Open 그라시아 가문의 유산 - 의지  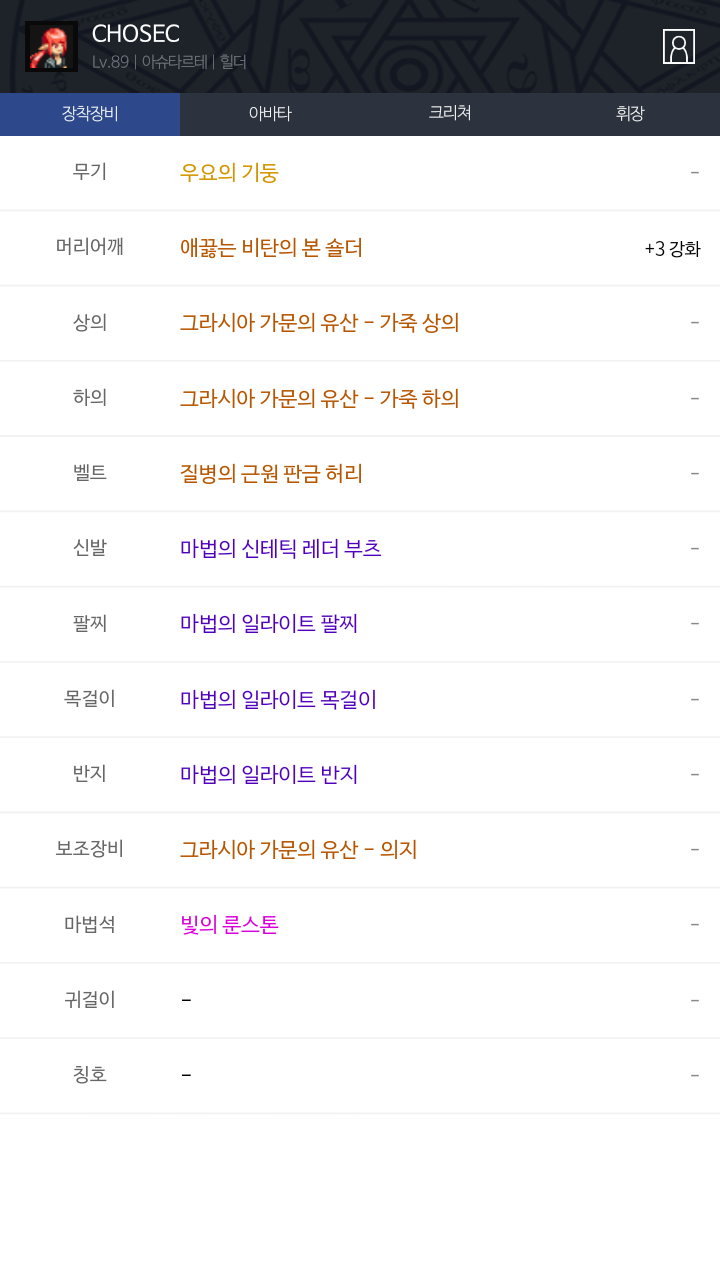[x=298, y=849]
